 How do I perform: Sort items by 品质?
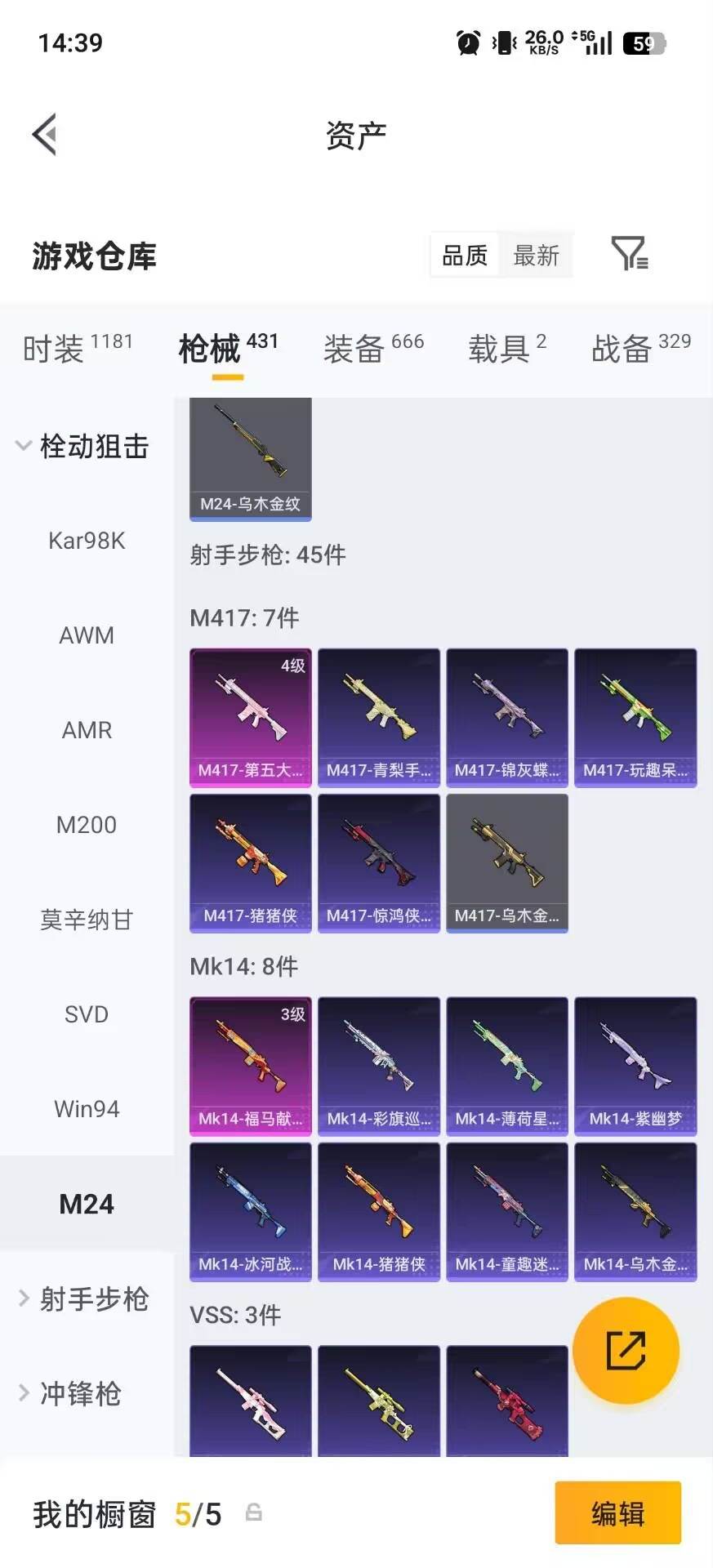(x=465, y=256)
